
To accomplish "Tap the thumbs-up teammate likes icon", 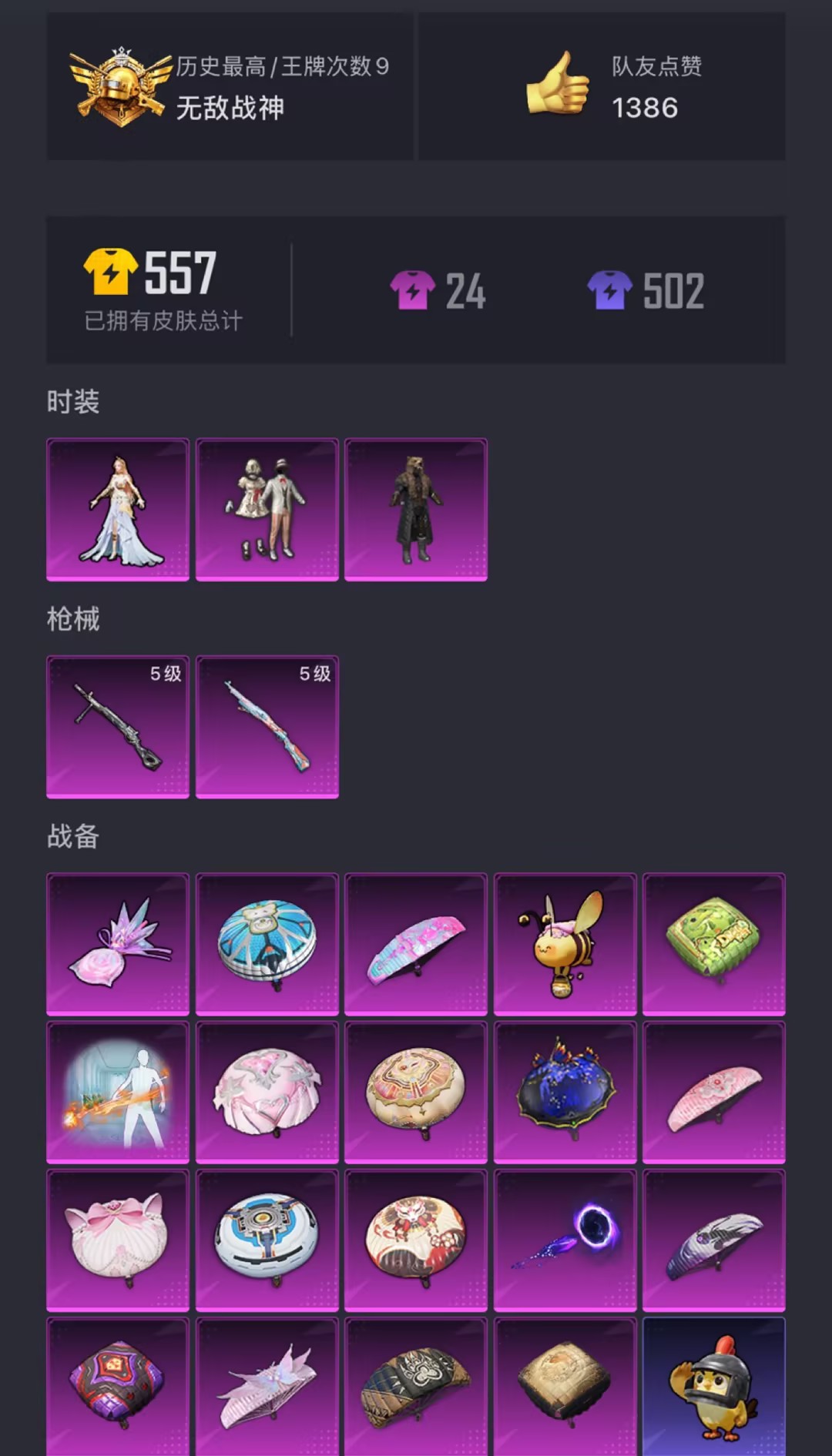I will point(557,87).
